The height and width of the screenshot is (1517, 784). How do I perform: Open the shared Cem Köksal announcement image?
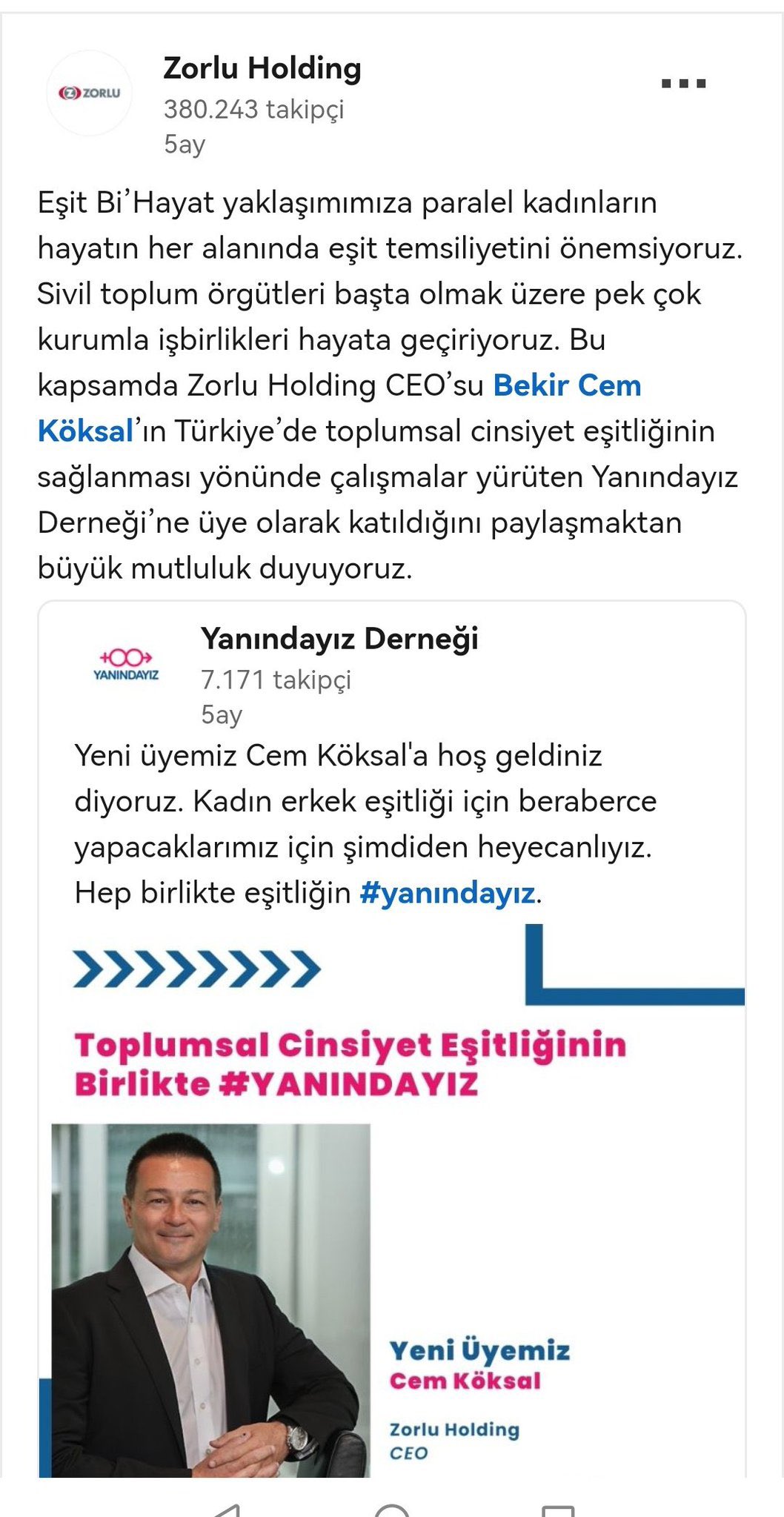coord(393,1201)
